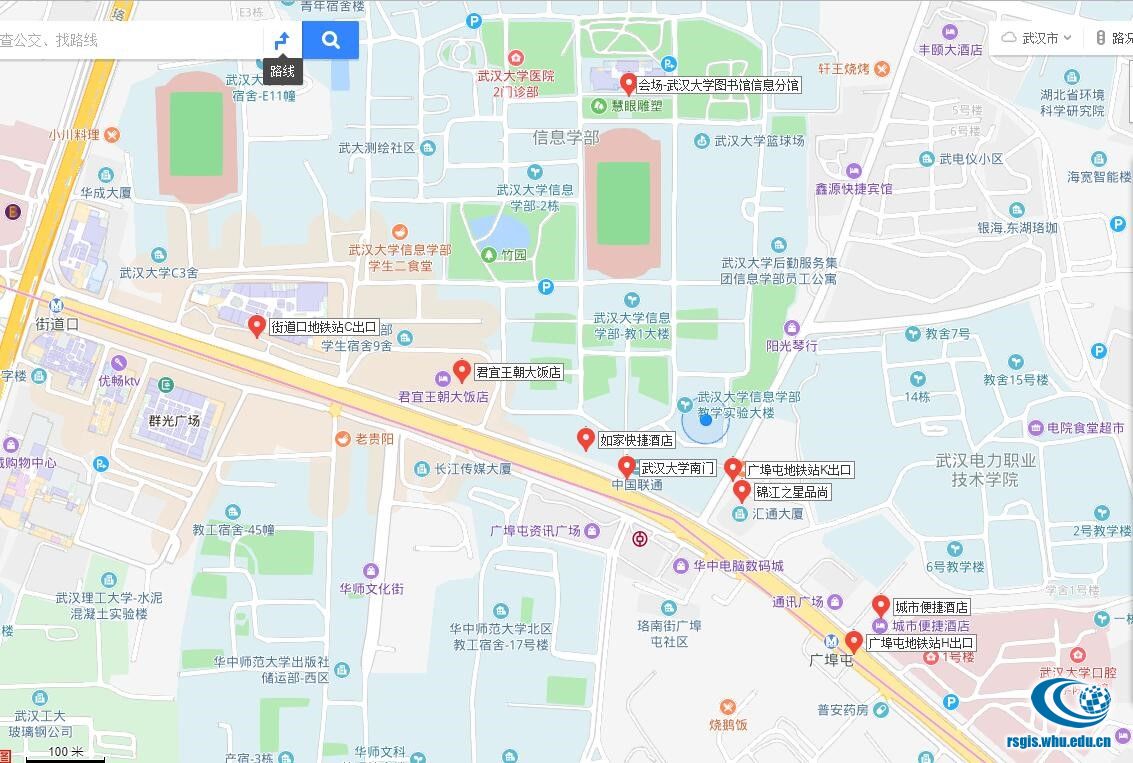The height and width of the screenshot is (763, 1133).
Task: Select the 广埠屯地铁站K出口 marker
Action: pyautogui.click(x=733, y=468)
